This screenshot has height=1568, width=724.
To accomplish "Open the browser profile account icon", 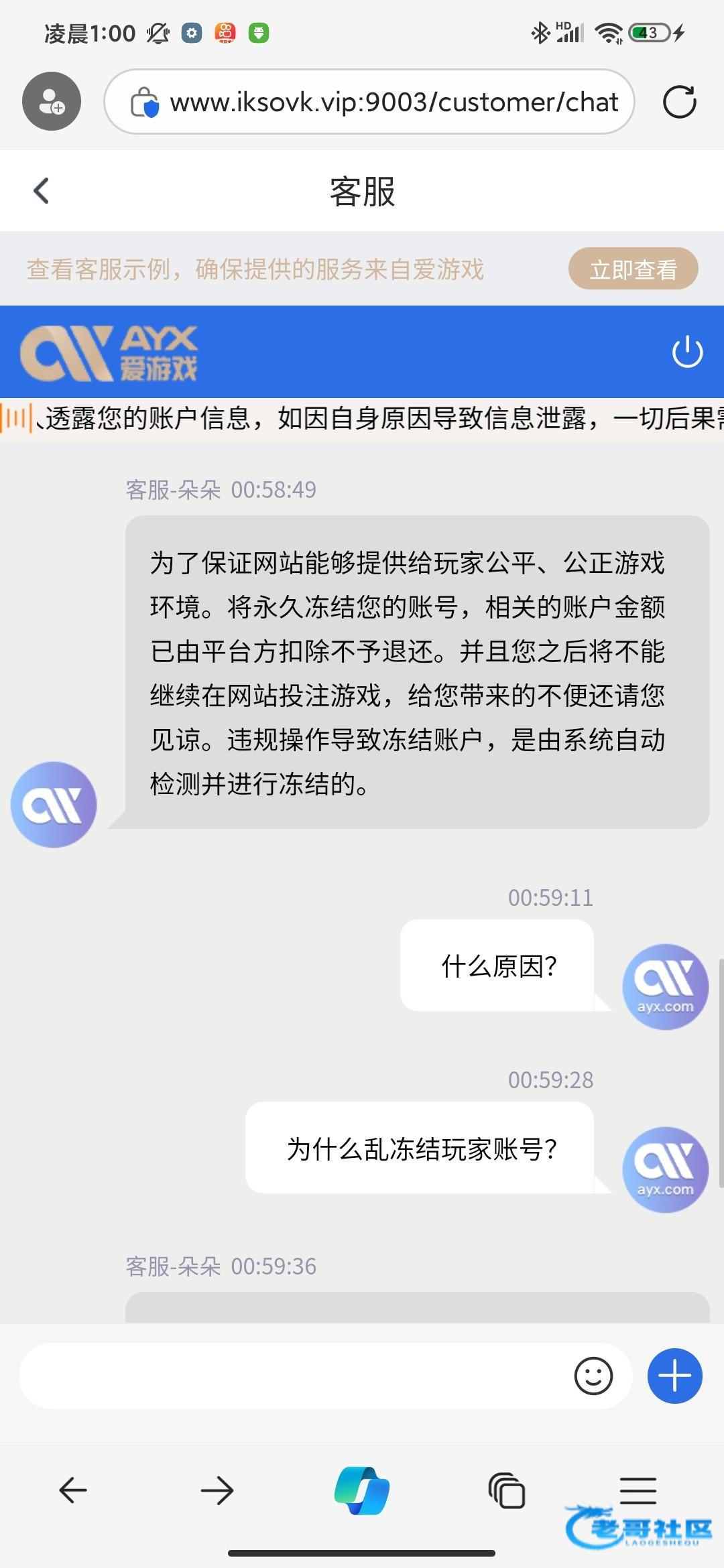I will (52, 101).
